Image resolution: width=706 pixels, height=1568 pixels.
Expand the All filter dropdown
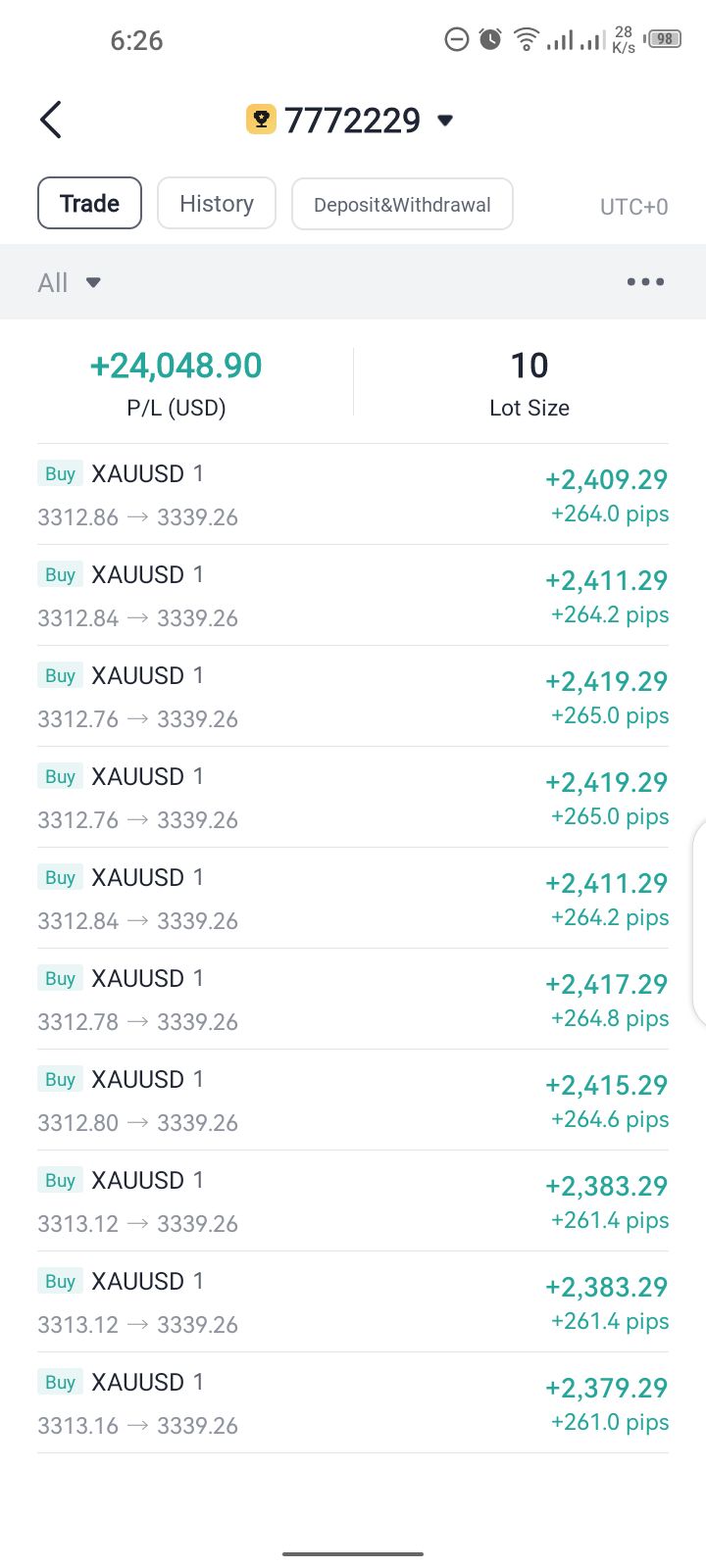click(x=69, y=282)
